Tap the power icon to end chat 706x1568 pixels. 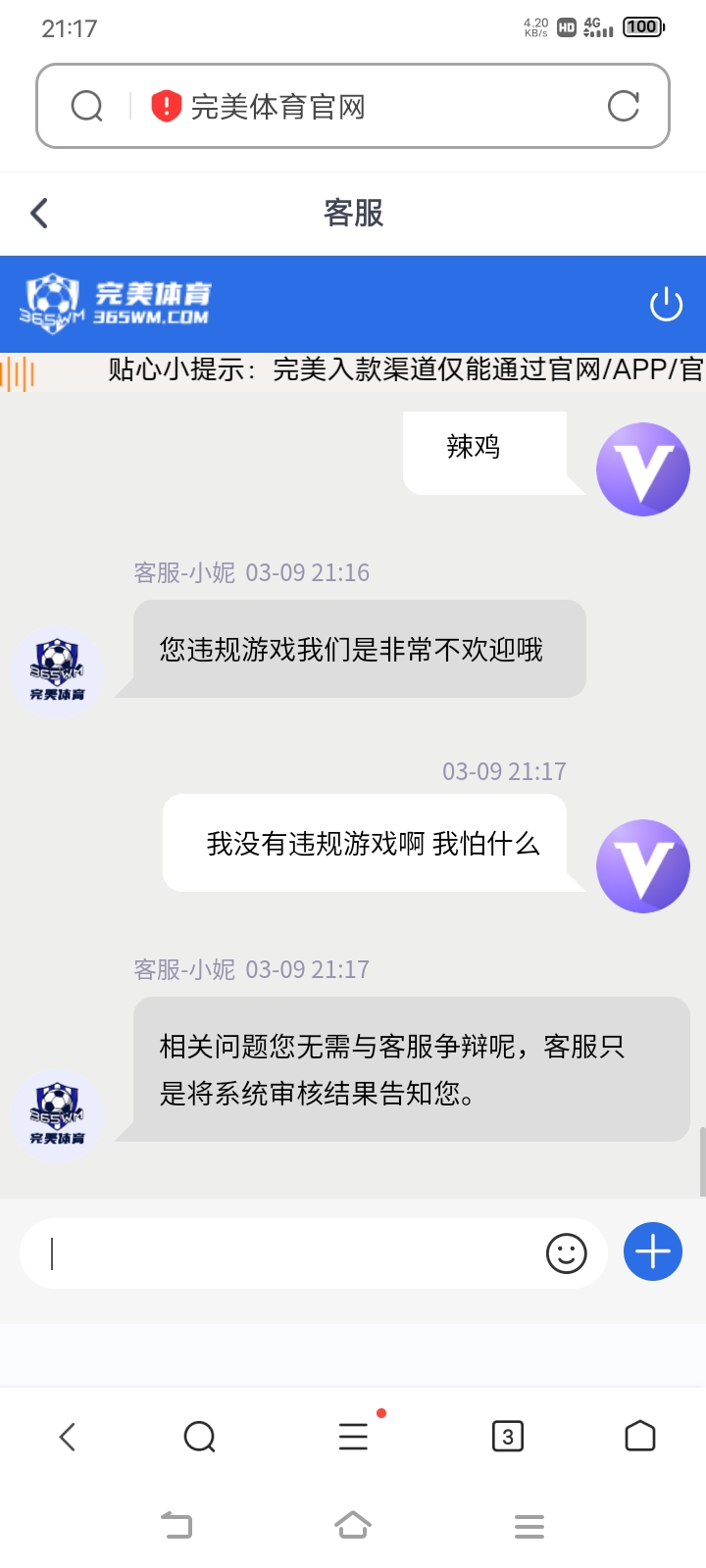[666, 305]
